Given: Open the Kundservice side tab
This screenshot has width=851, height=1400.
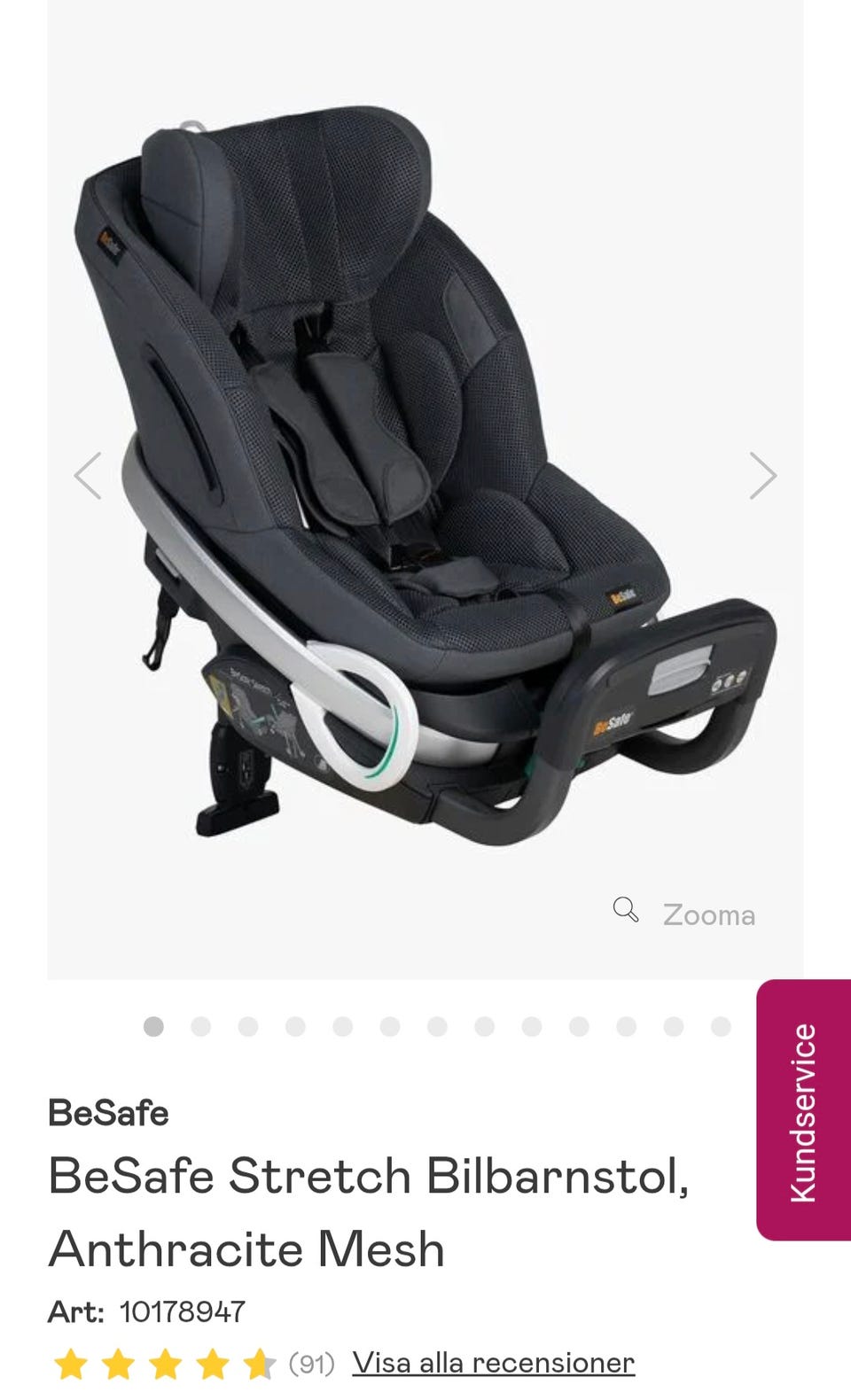Looking at the screenshot, I should pyautogui.click(x=803, y=1109).
